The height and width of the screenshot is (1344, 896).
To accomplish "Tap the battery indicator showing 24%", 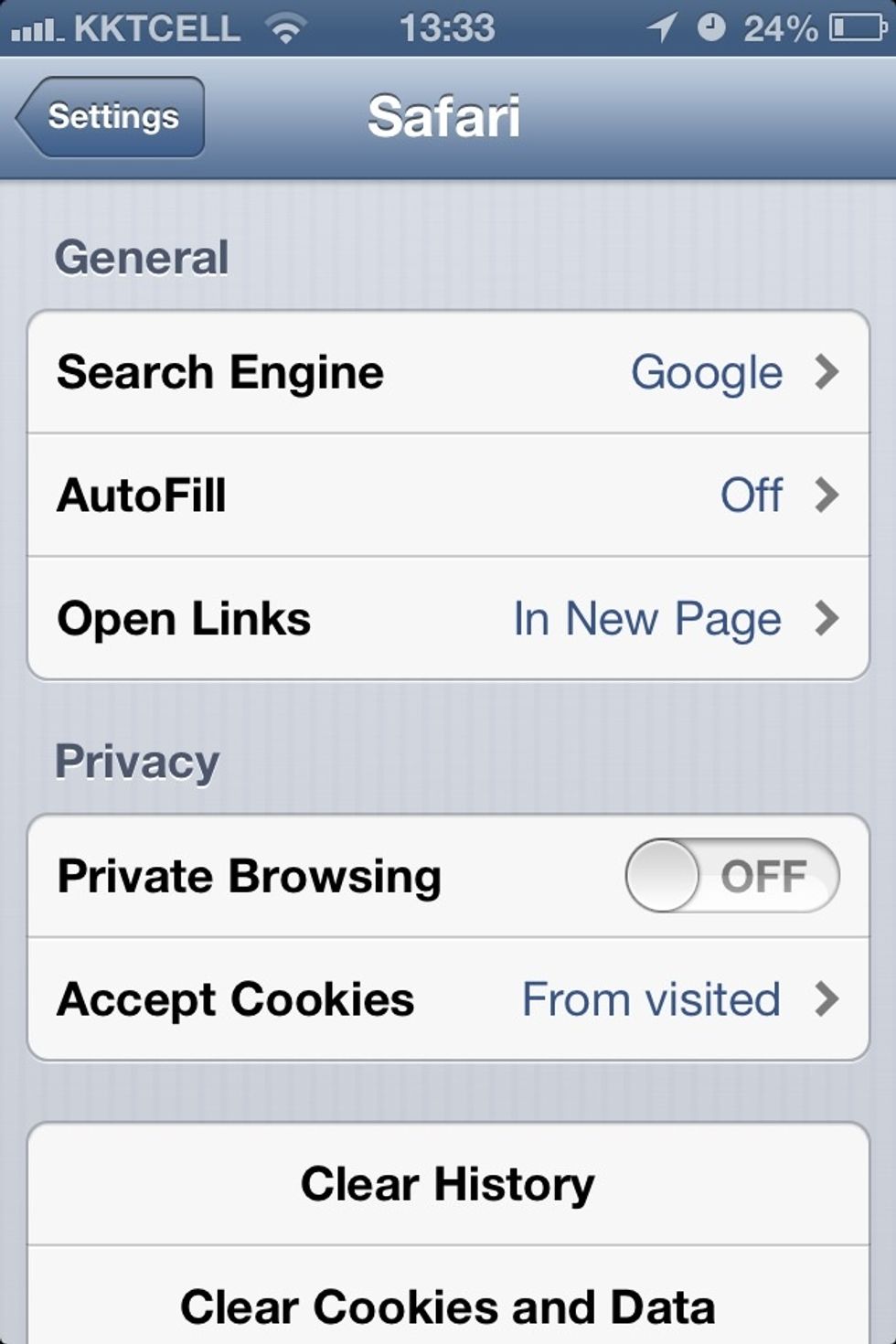I will click(x=848, y=27).
